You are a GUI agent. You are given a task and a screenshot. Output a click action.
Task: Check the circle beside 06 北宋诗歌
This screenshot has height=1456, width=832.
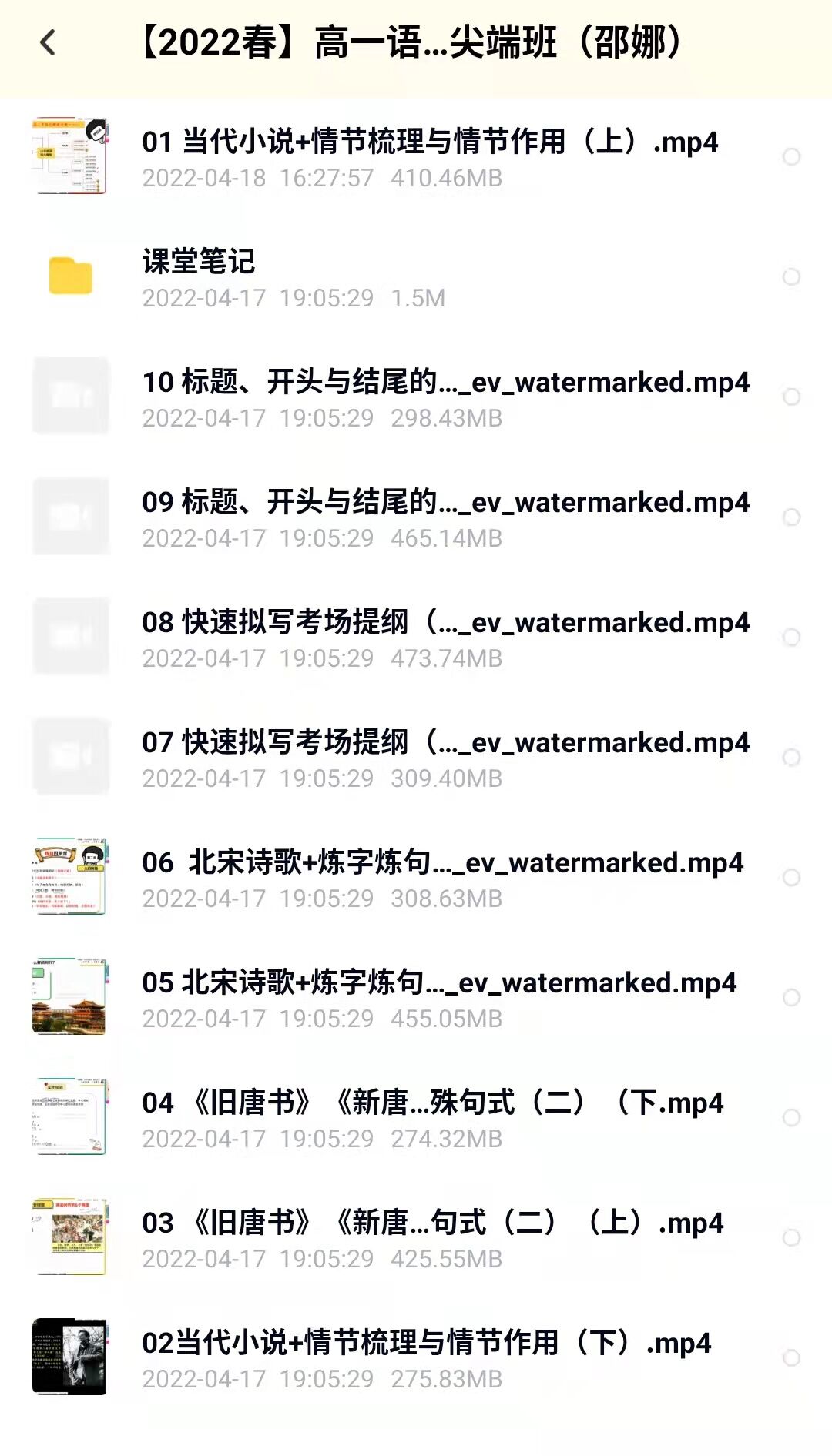tap(791, 878)
